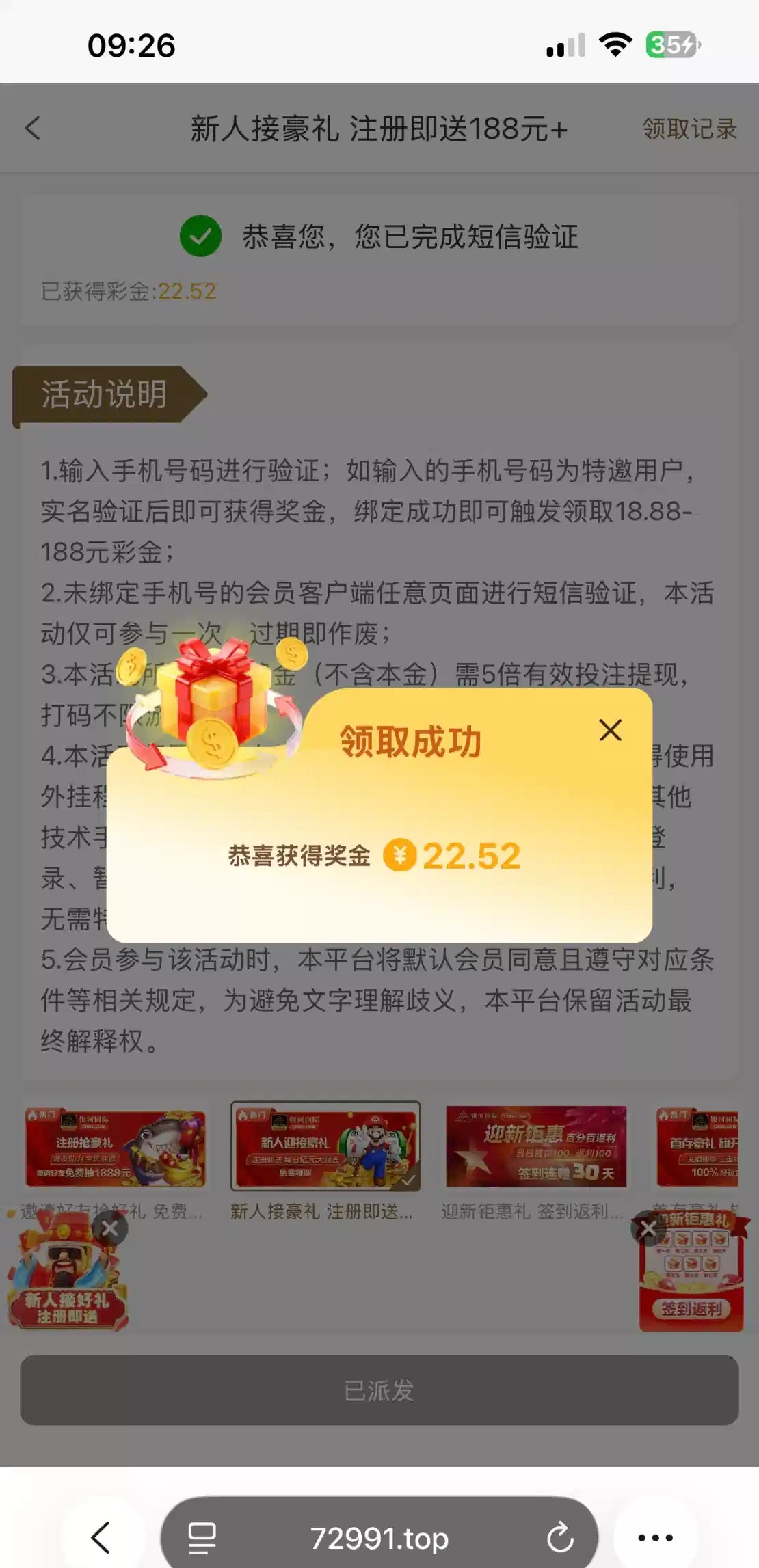Open the 首存豪礼 promotion card
Screen dimensions: 759x1568
click(699, 1148)
